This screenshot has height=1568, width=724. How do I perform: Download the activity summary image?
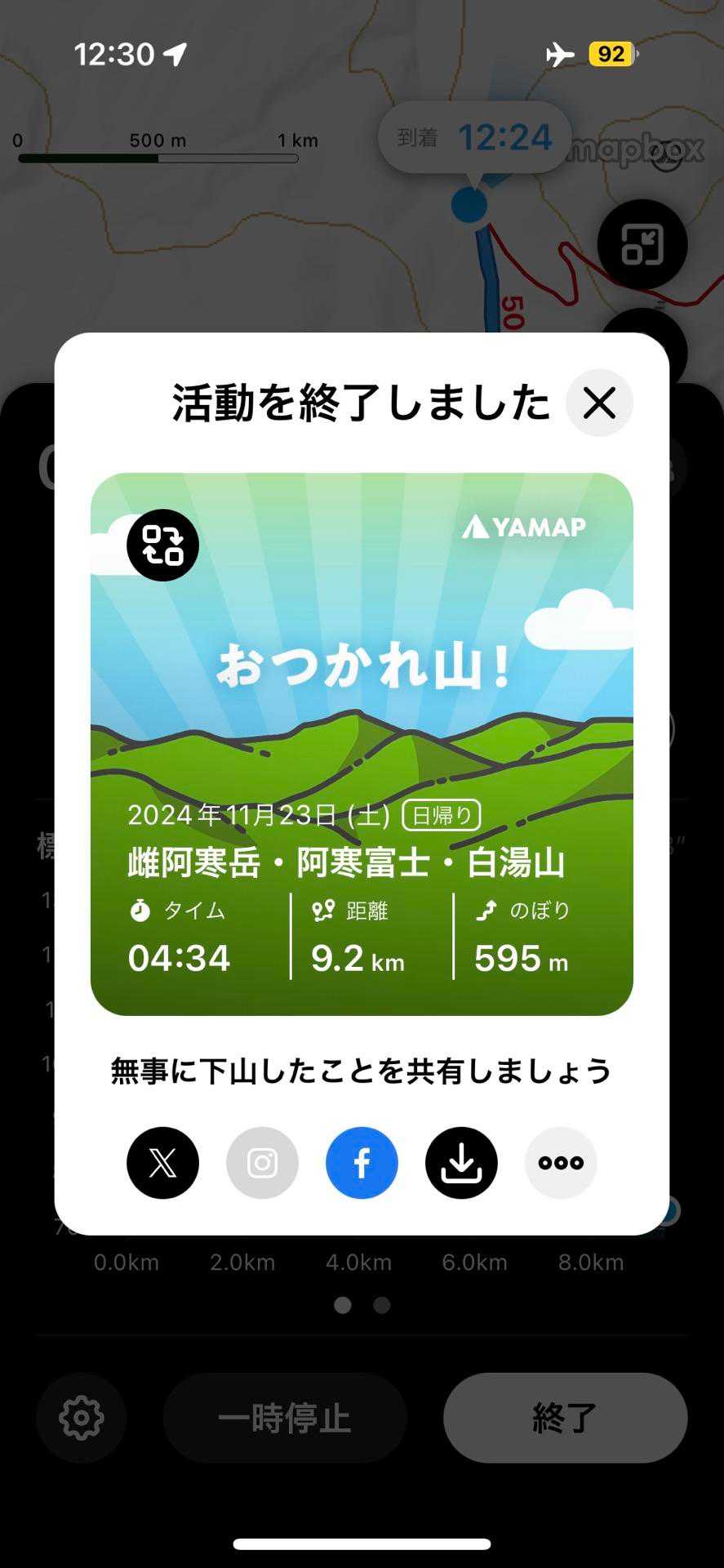point(461,1162)
